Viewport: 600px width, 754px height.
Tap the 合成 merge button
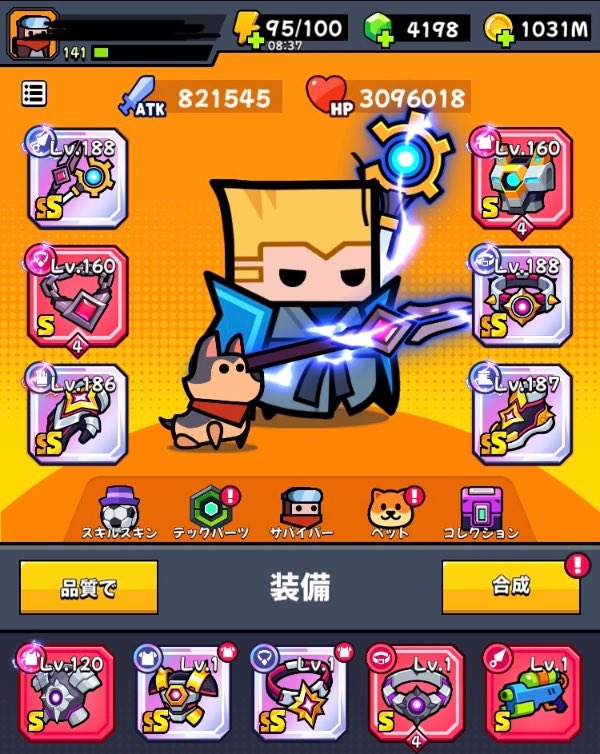[510, 586]
